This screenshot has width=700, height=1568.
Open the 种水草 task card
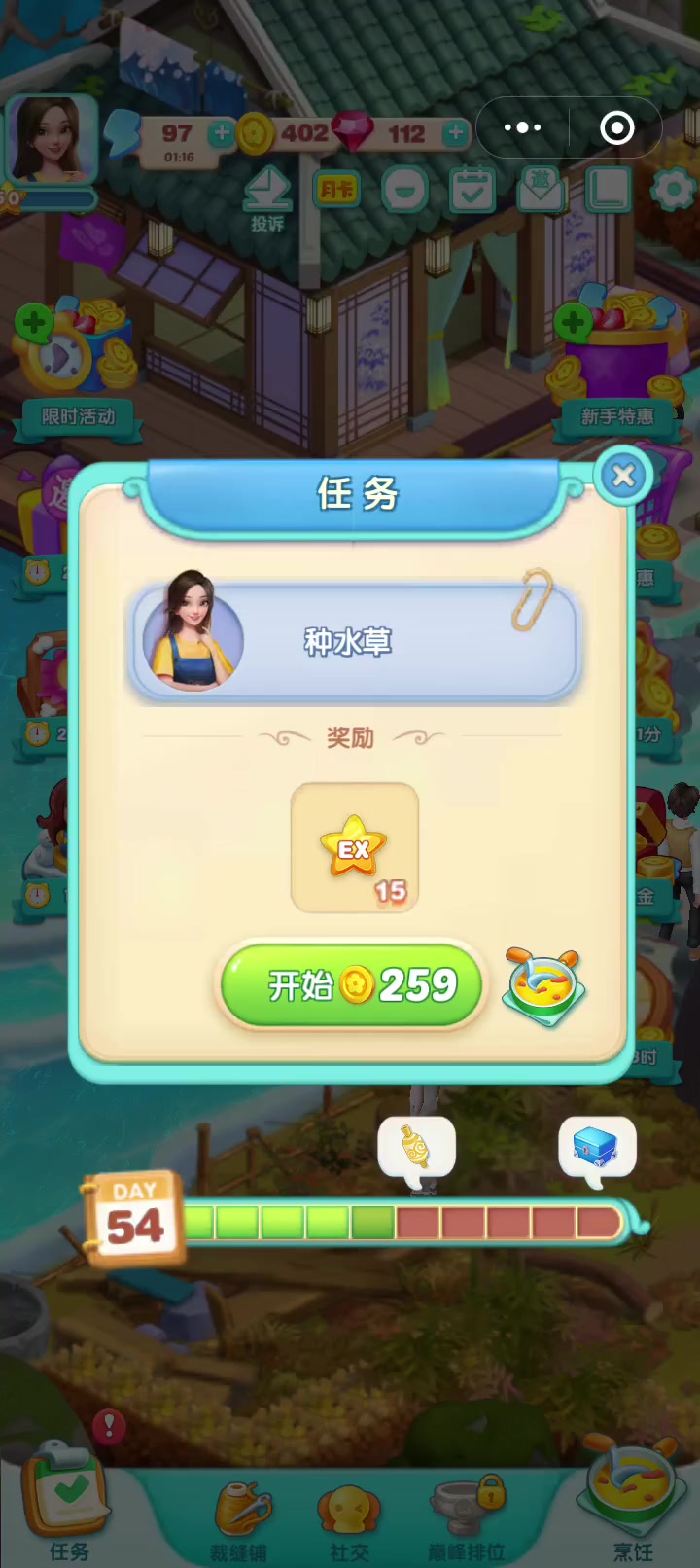(x=354, y=639)
